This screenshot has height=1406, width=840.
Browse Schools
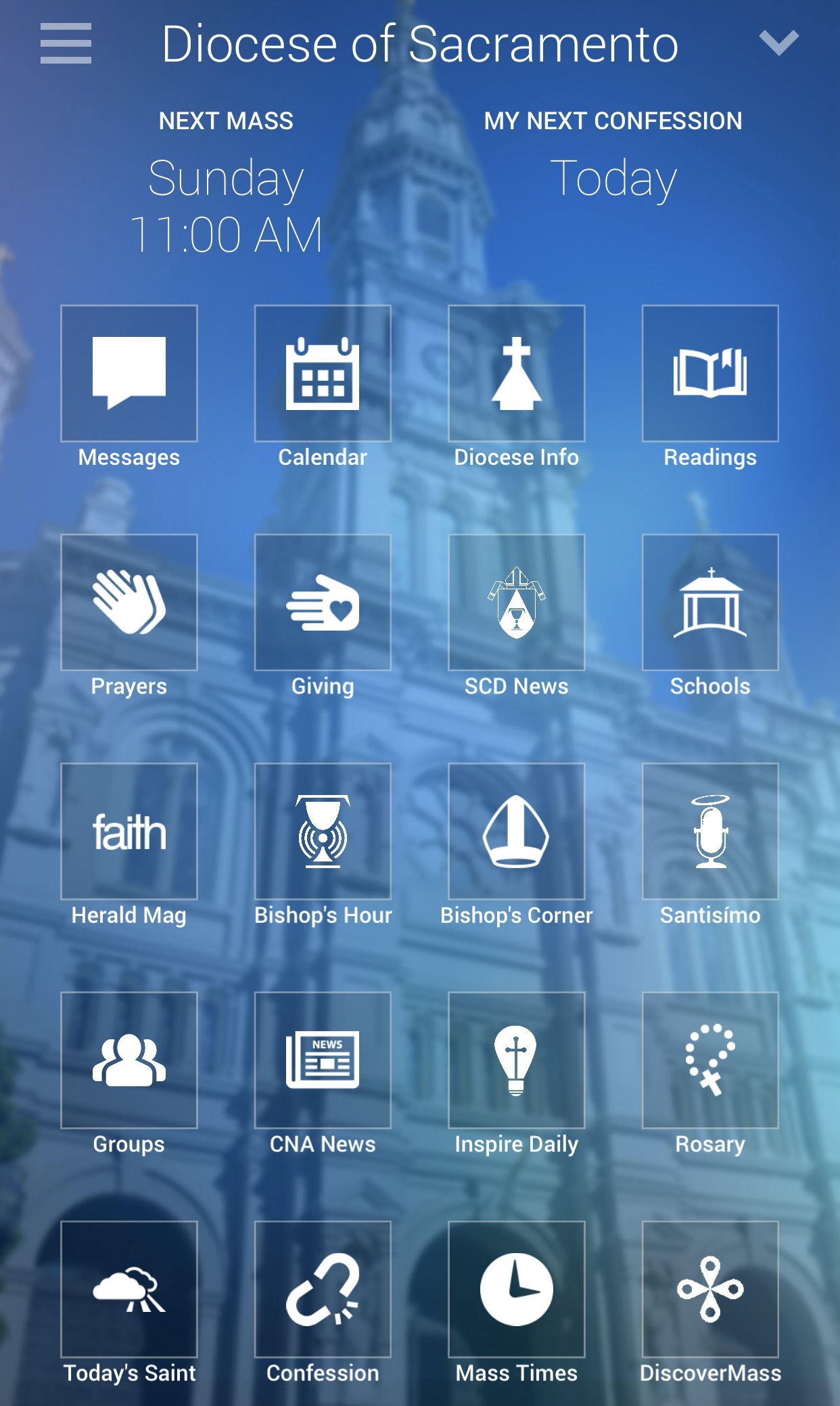(x=710, y=602)
